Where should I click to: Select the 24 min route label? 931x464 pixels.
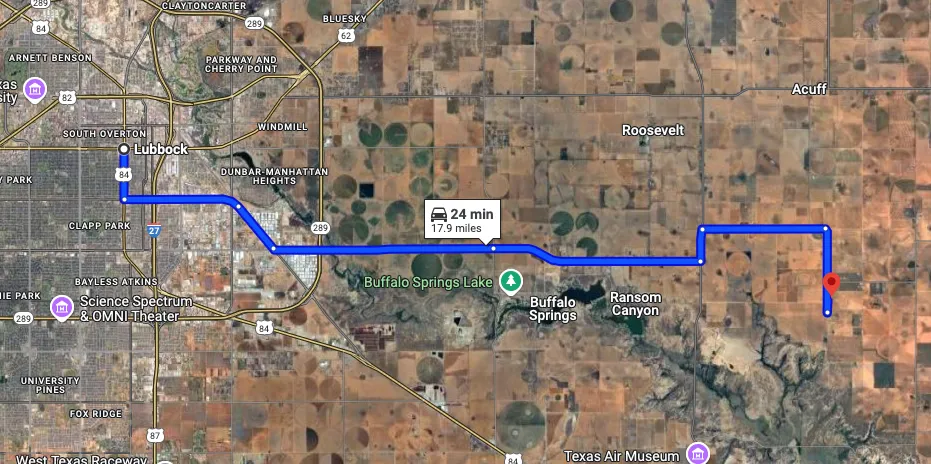(x=461, y=219)
